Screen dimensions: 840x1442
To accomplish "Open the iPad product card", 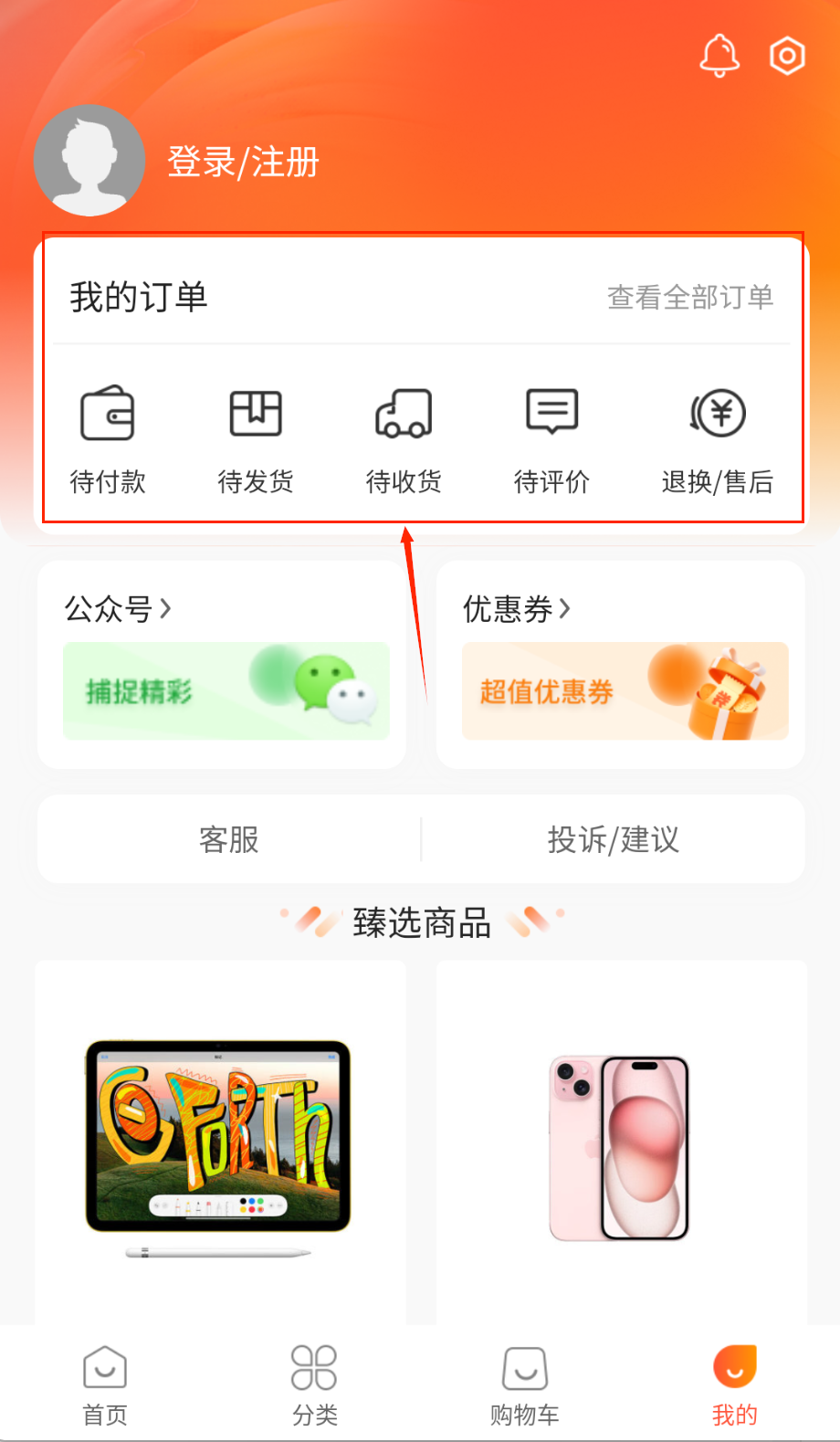I will (219, 1142).
